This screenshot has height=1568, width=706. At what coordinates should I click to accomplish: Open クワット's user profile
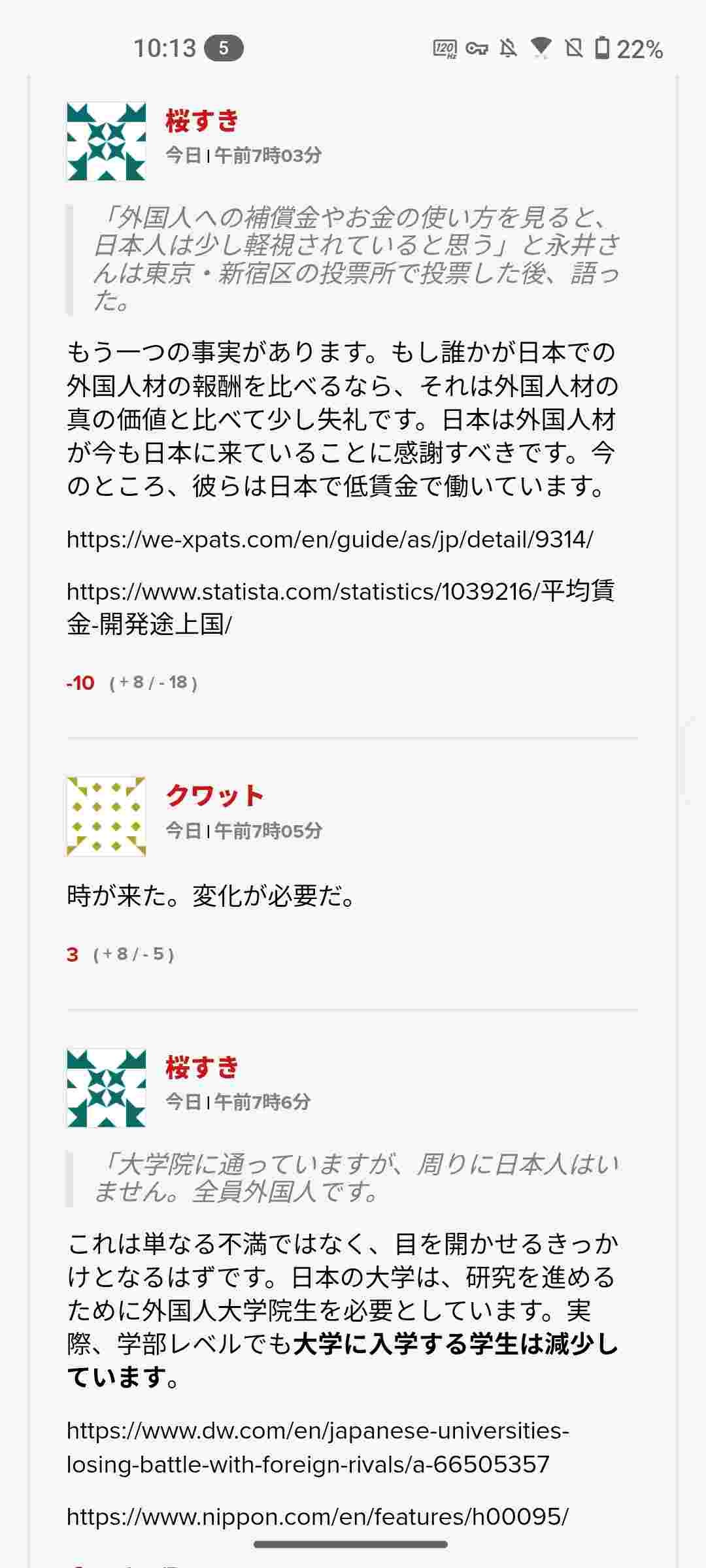pyautogui.click(x=214, y=796)
